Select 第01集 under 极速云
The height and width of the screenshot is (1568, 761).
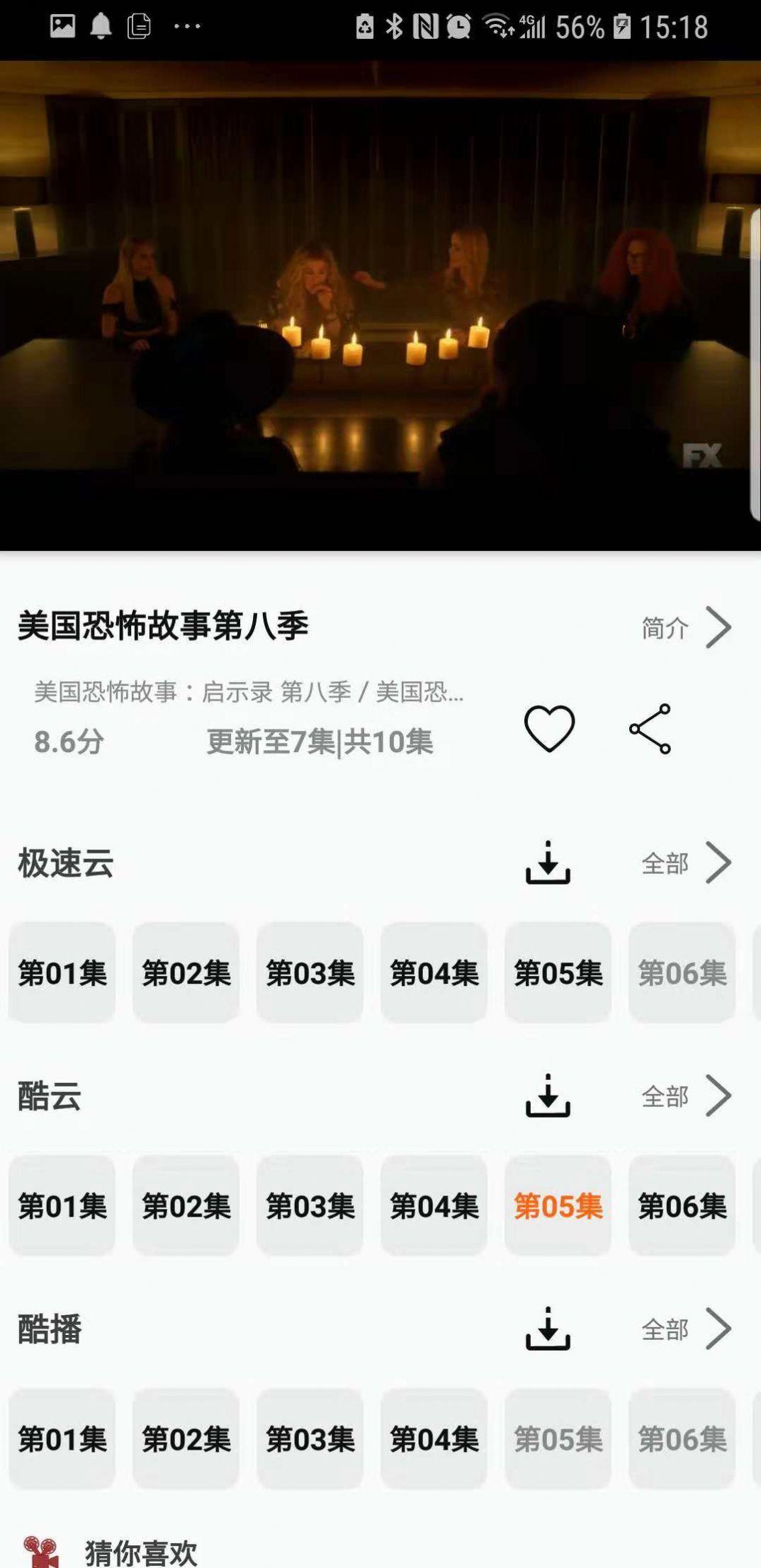(x=62, y=972)
